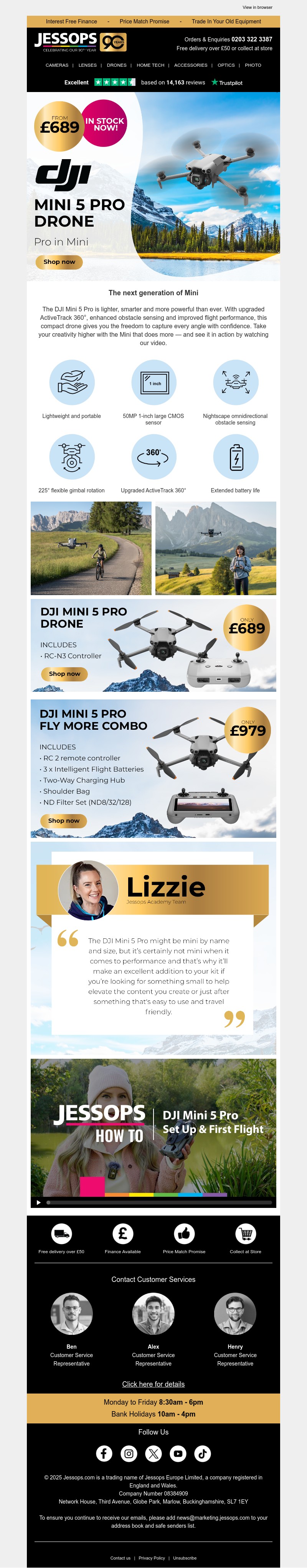This screenshot has width=307, height=1568.
Task: Shop now for the £979 Fly More Combo
Action: (x=64, y=821)
